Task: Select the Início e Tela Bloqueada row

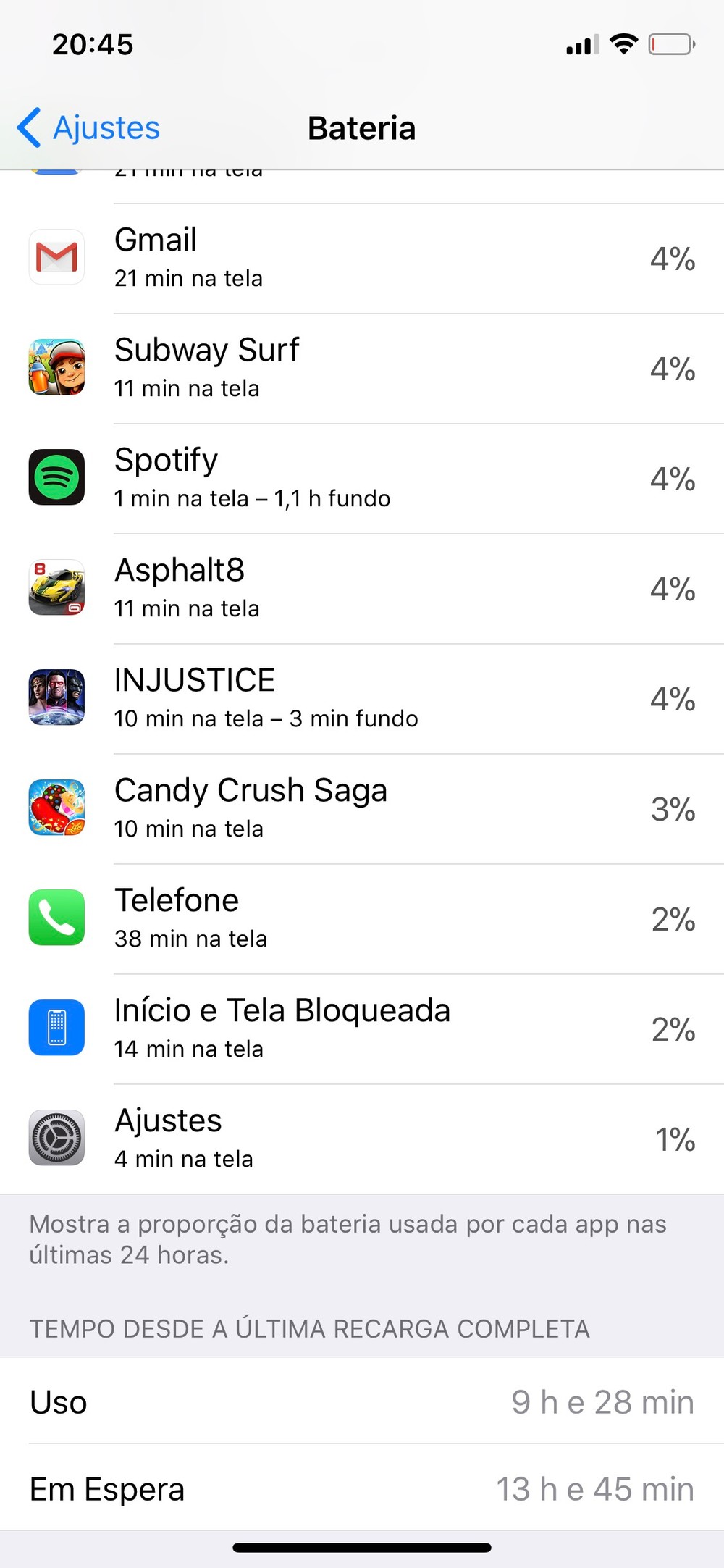Action: tap(362, 1029)
